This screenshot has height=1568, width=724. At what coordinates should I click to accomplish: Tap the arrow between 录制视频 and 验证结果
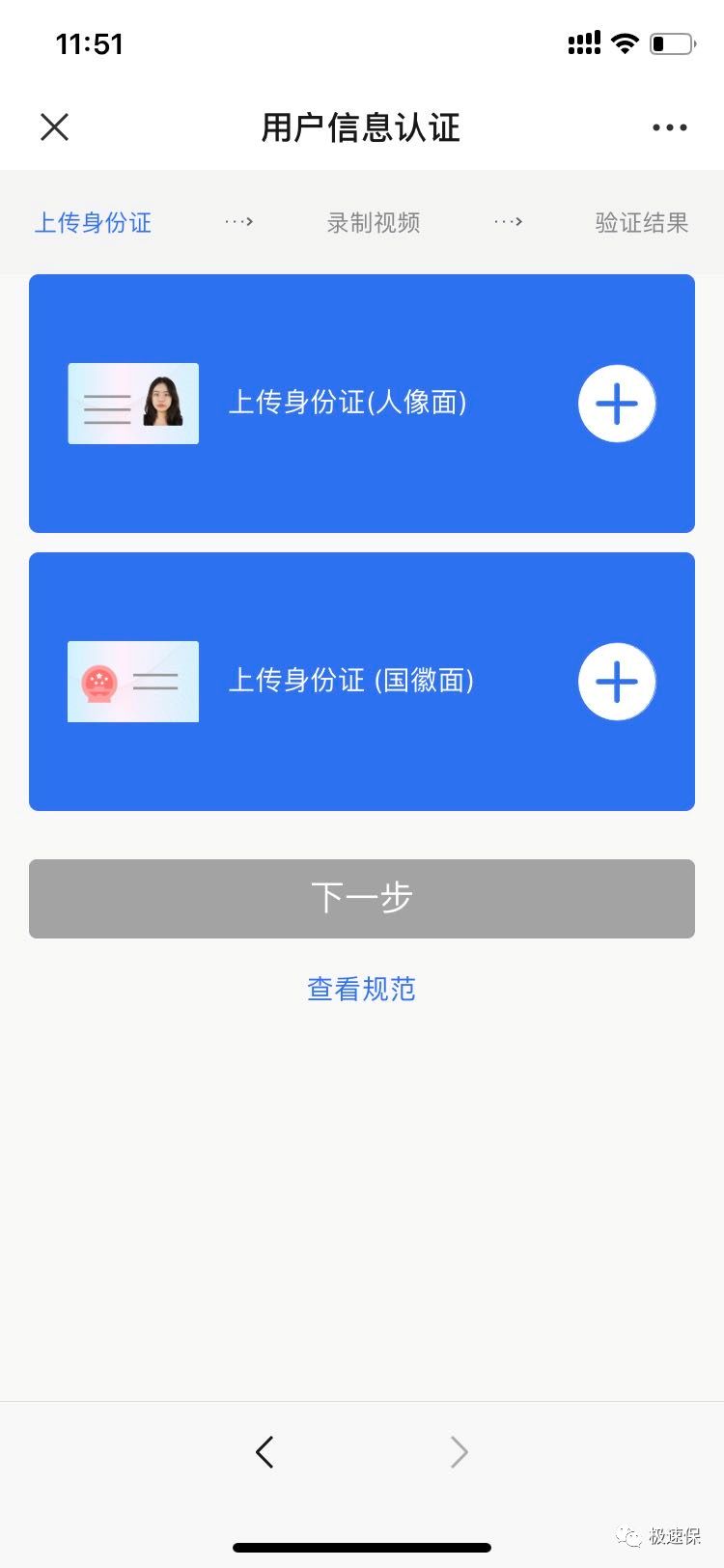509,222
